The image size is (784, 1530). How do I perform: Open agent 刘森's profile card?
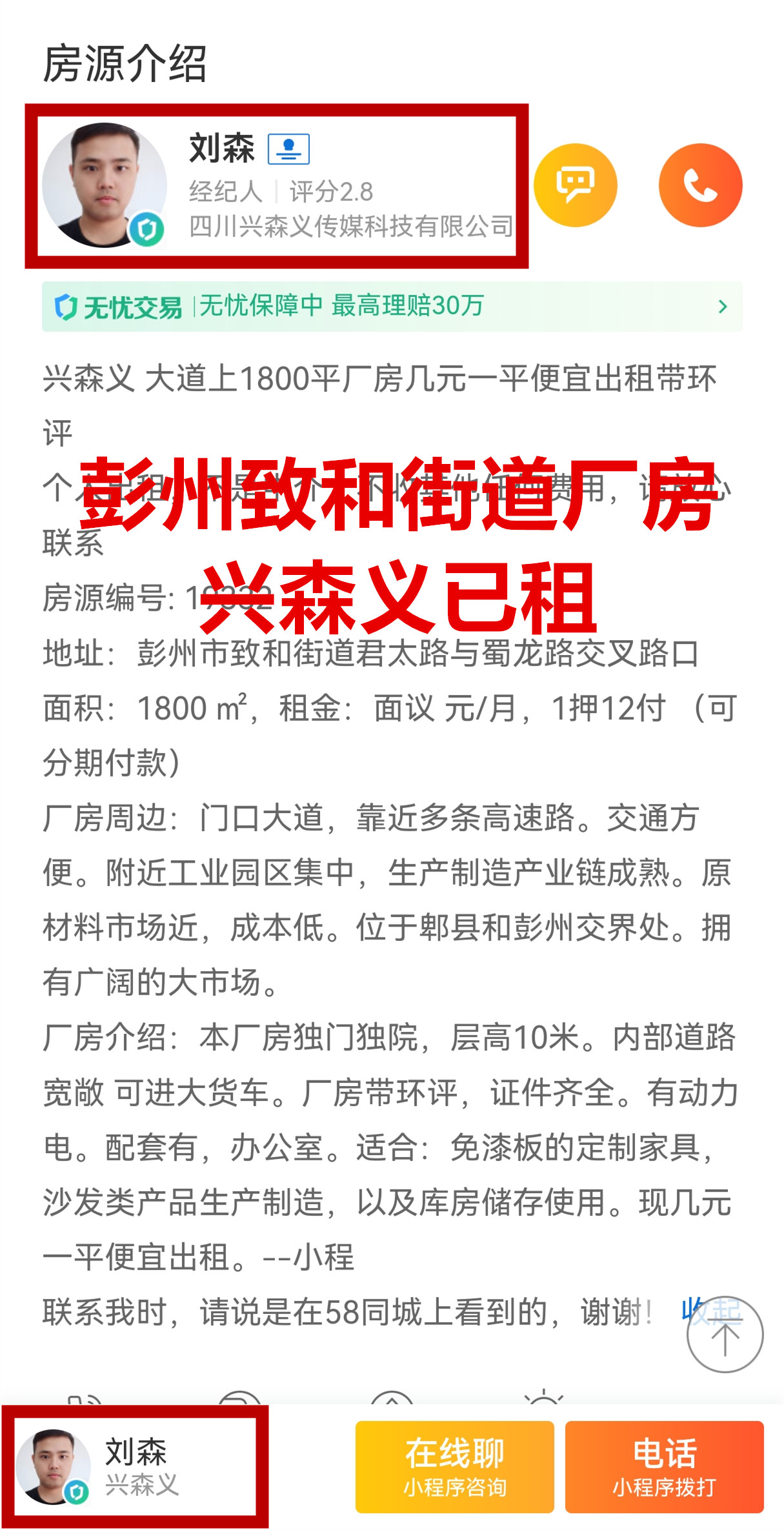(x=277, y=186)
